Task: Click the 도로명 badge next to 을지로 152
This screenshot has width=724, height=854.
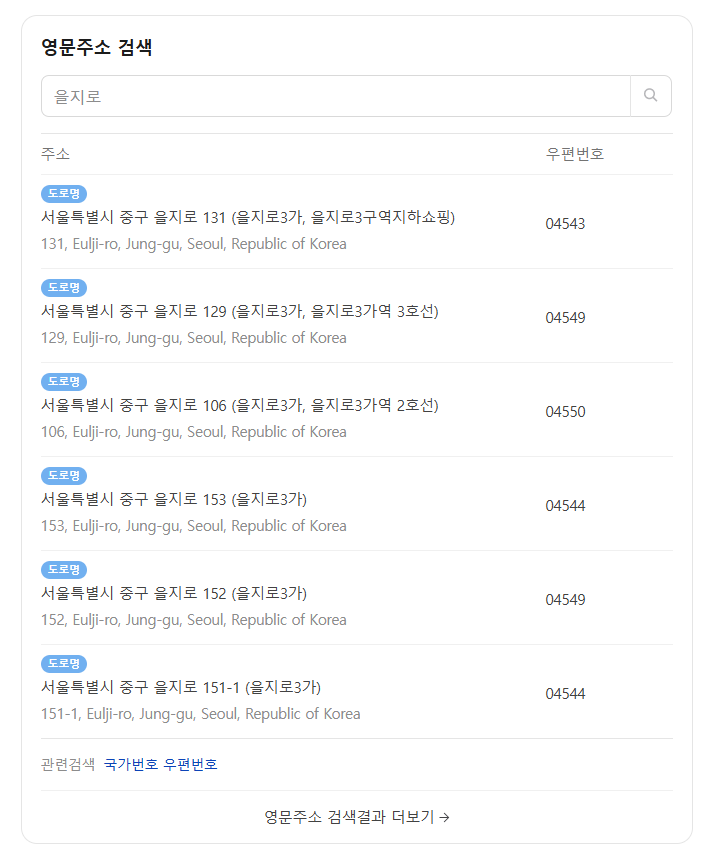Action: [x=63, y=570]
